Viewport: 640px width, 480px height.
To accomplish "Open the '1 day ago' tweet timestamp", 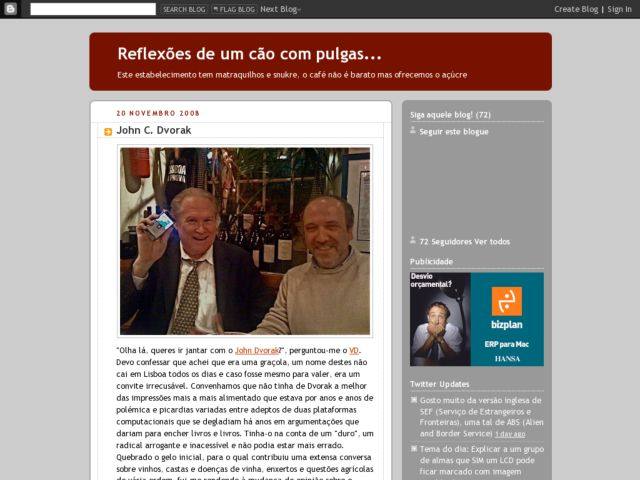I will (509, 434).
